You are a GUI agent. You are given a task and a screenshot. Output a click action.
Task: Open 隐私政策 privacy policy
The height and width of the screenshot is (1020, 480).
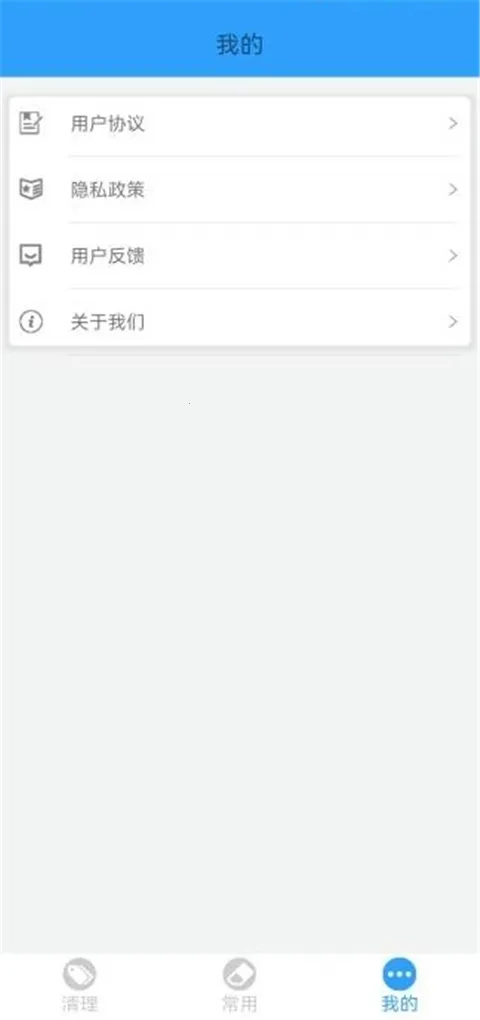[239, 190]
